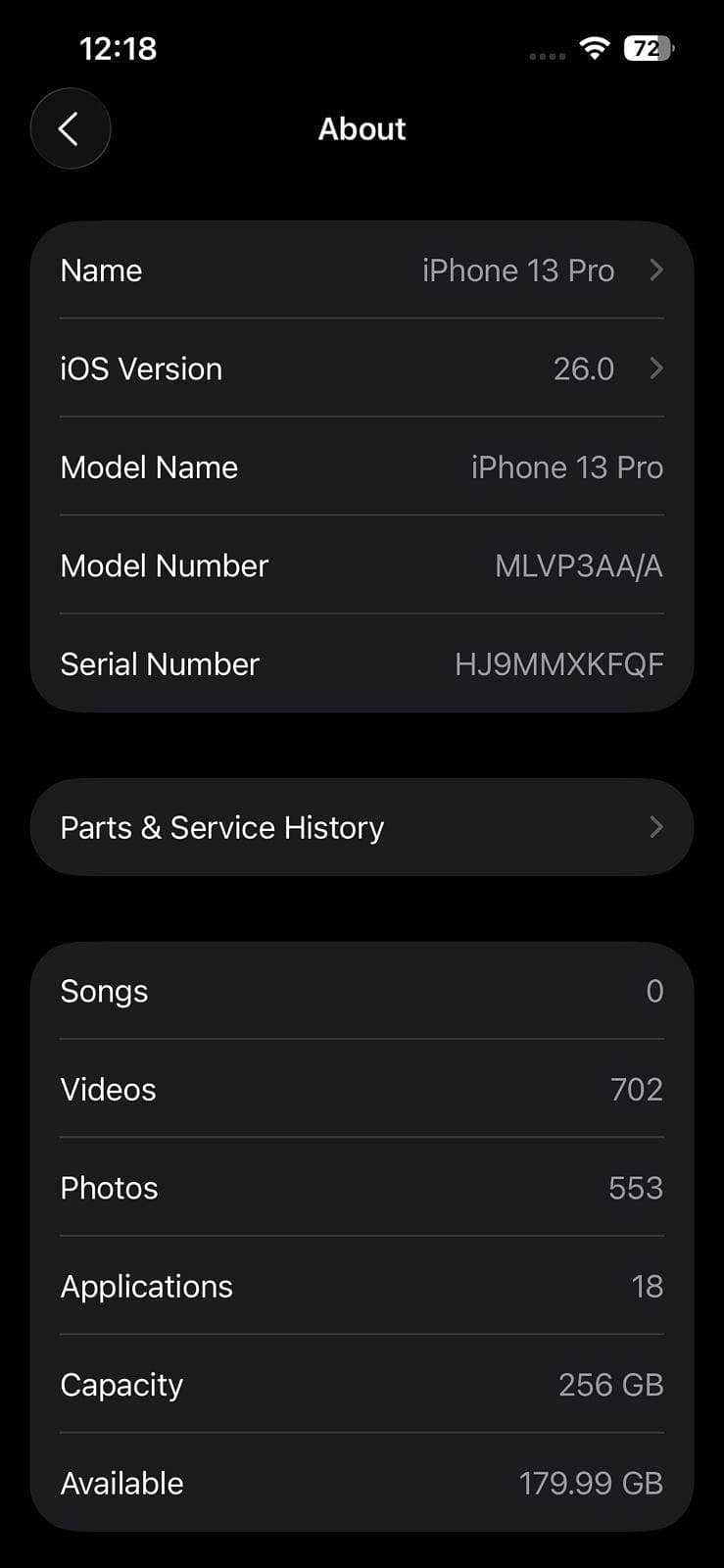
Task: Tap the Available 179.99 GB row
Action: 362,1483
